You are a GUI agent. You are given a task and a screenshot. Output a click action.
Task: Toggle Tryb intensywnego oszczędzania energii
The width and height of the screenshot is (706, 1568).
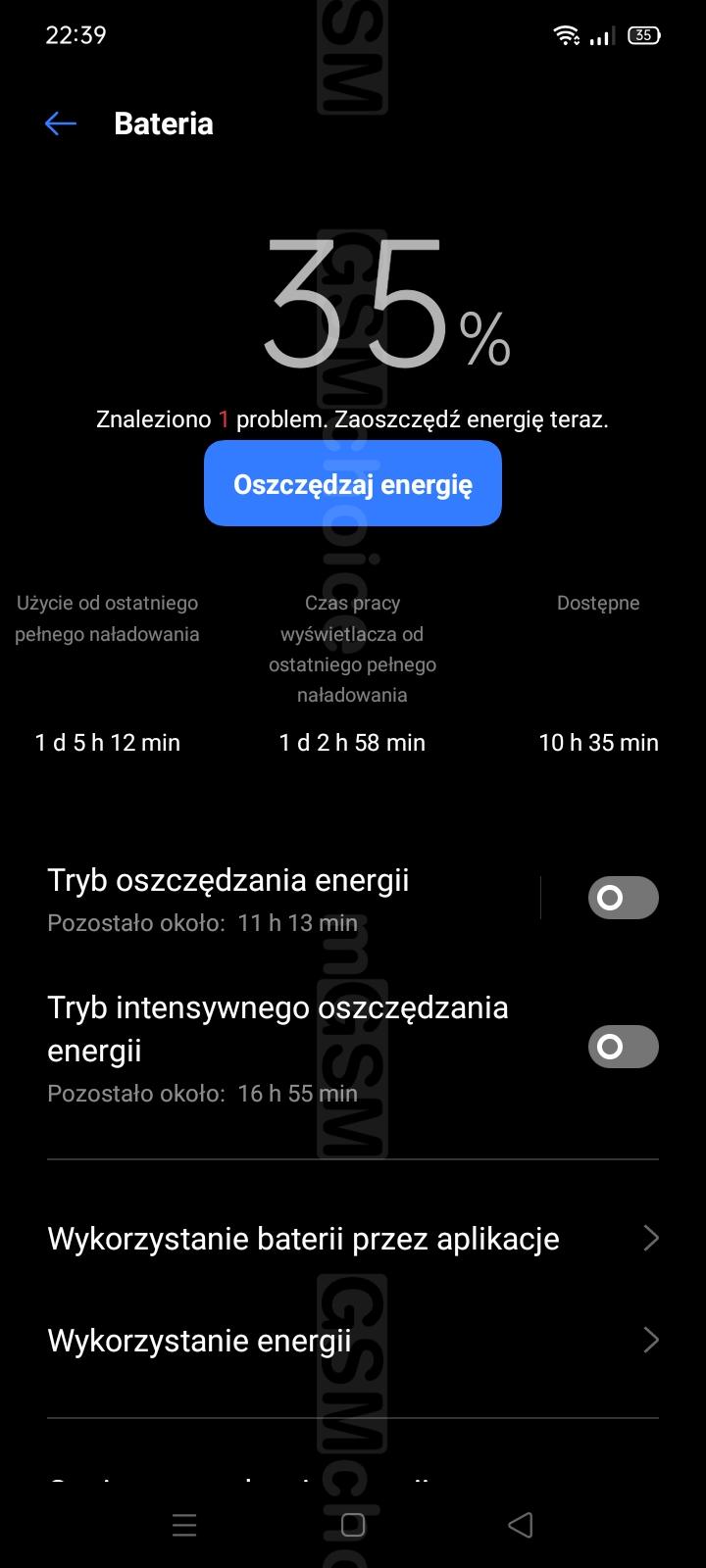click(x=623, y=1047)
